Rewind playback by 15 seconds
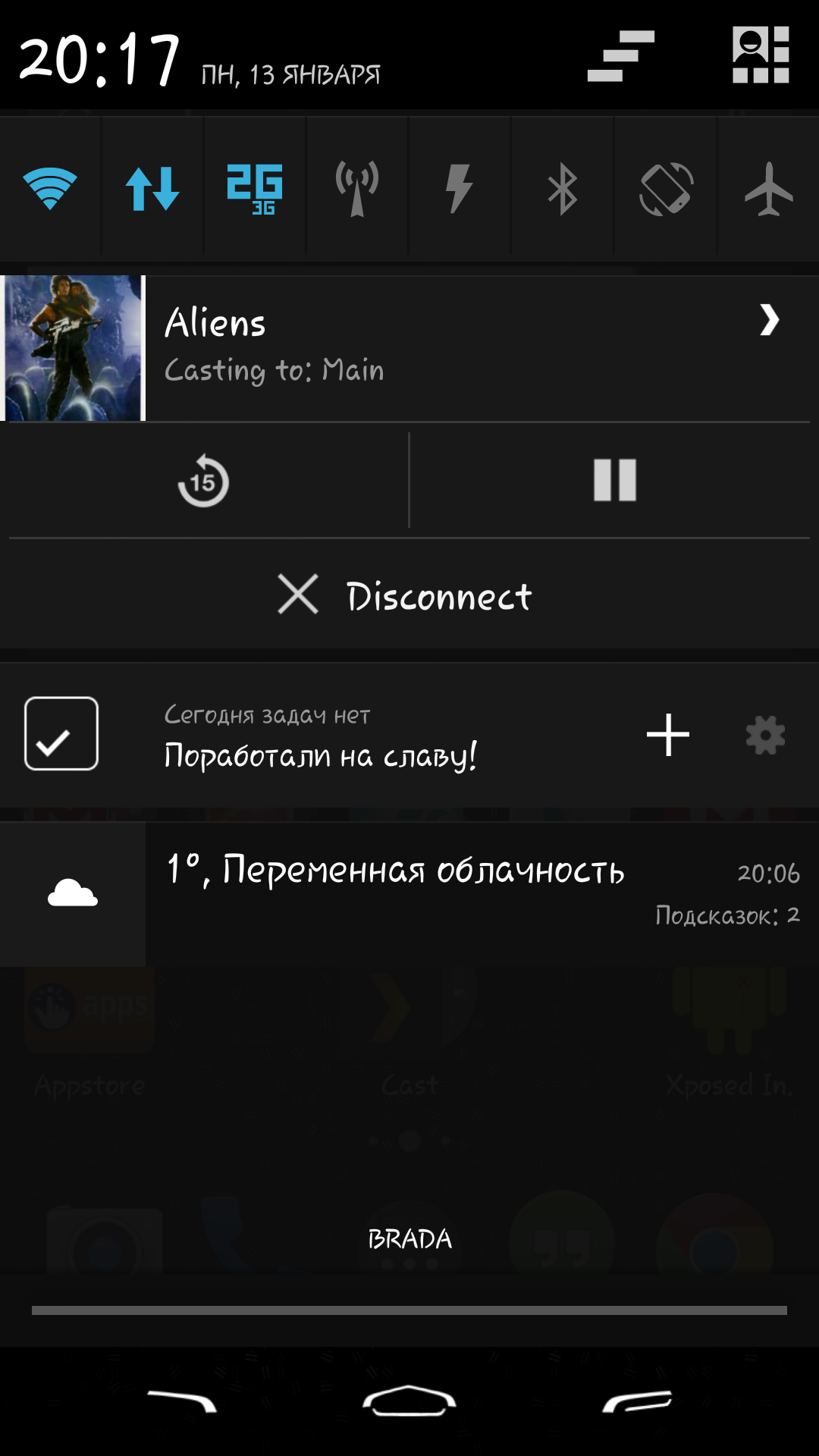 pos(203,481)
